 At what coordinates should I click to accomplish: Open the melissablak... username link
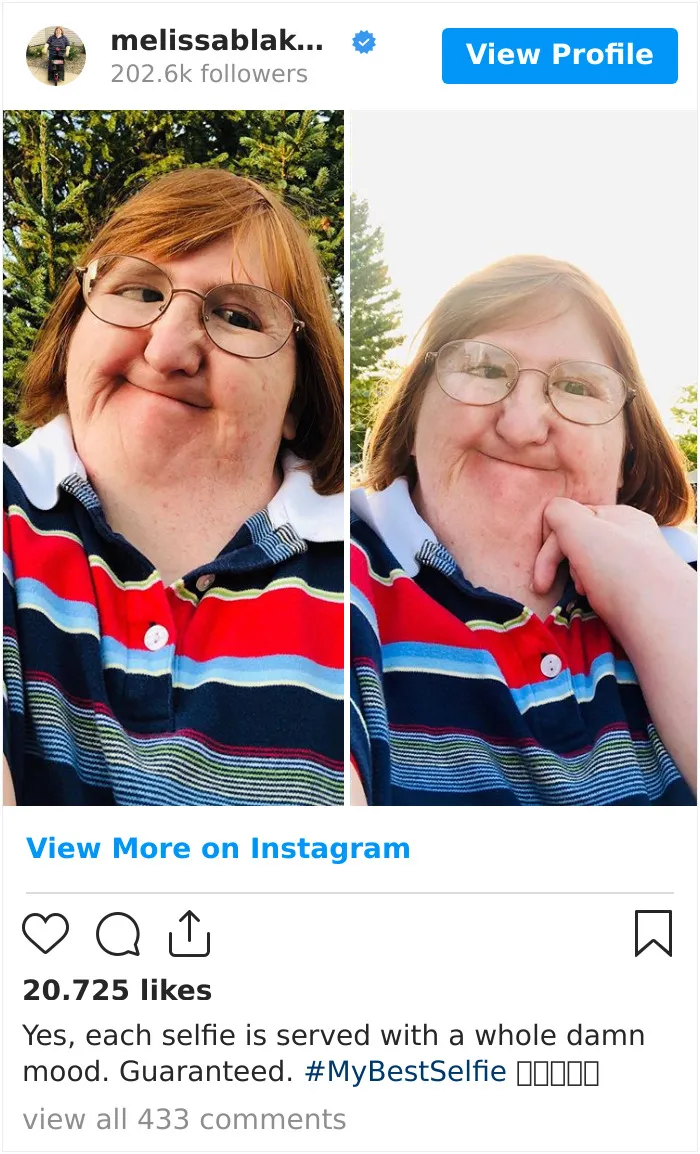(216, 41)
